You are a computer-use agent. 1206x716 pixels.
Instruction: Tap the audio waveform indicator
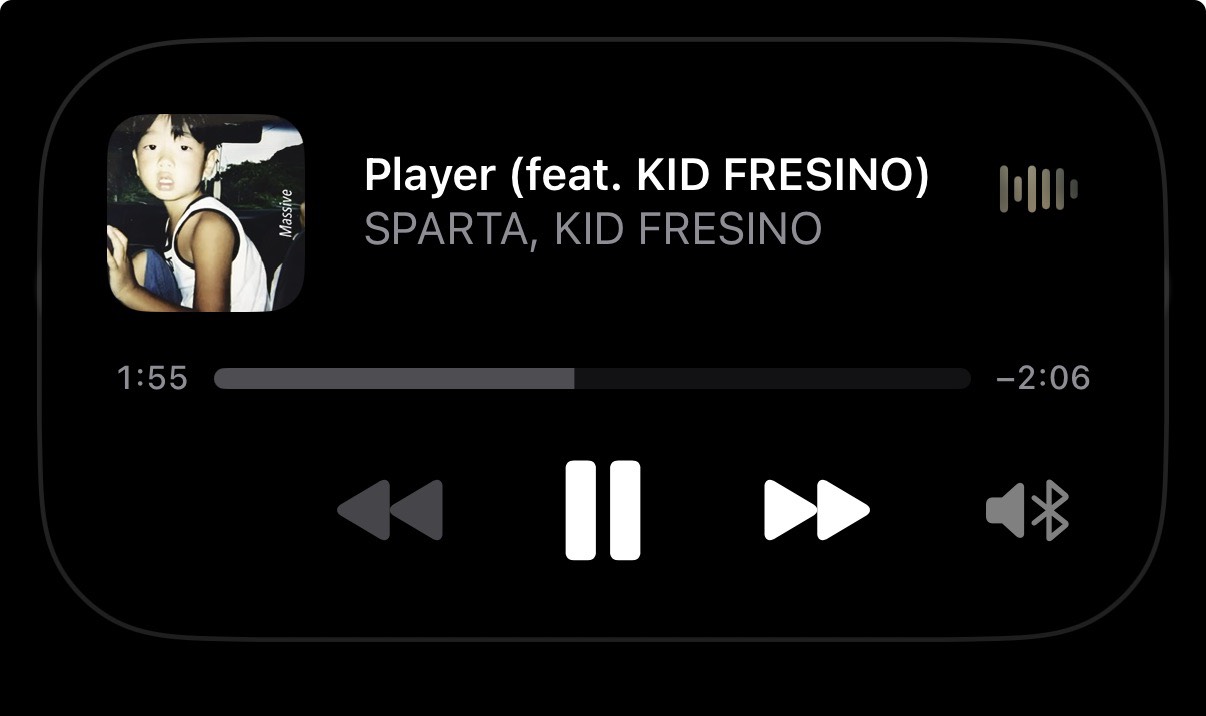coord(1038,189)
